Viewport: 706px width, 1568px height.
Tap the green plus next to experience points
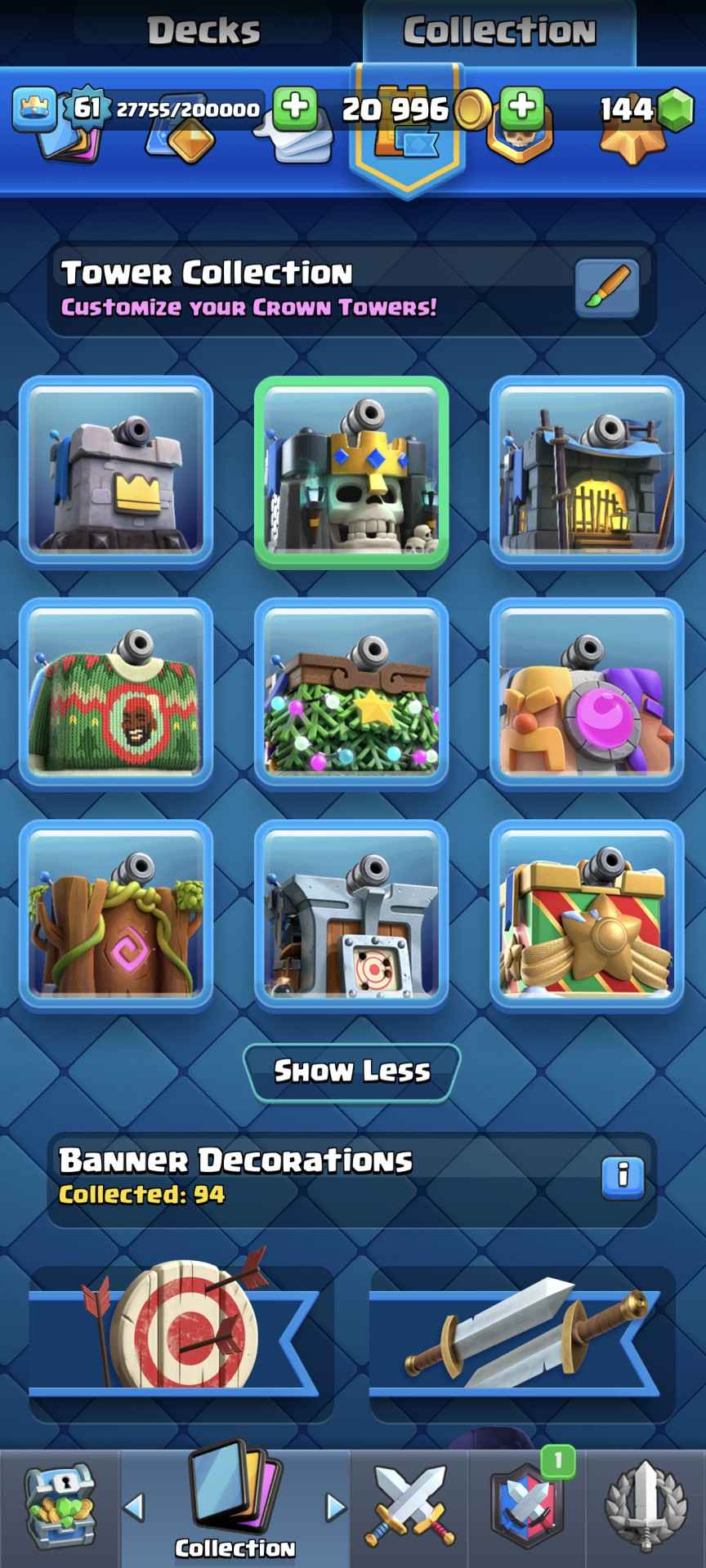[295, 108]
